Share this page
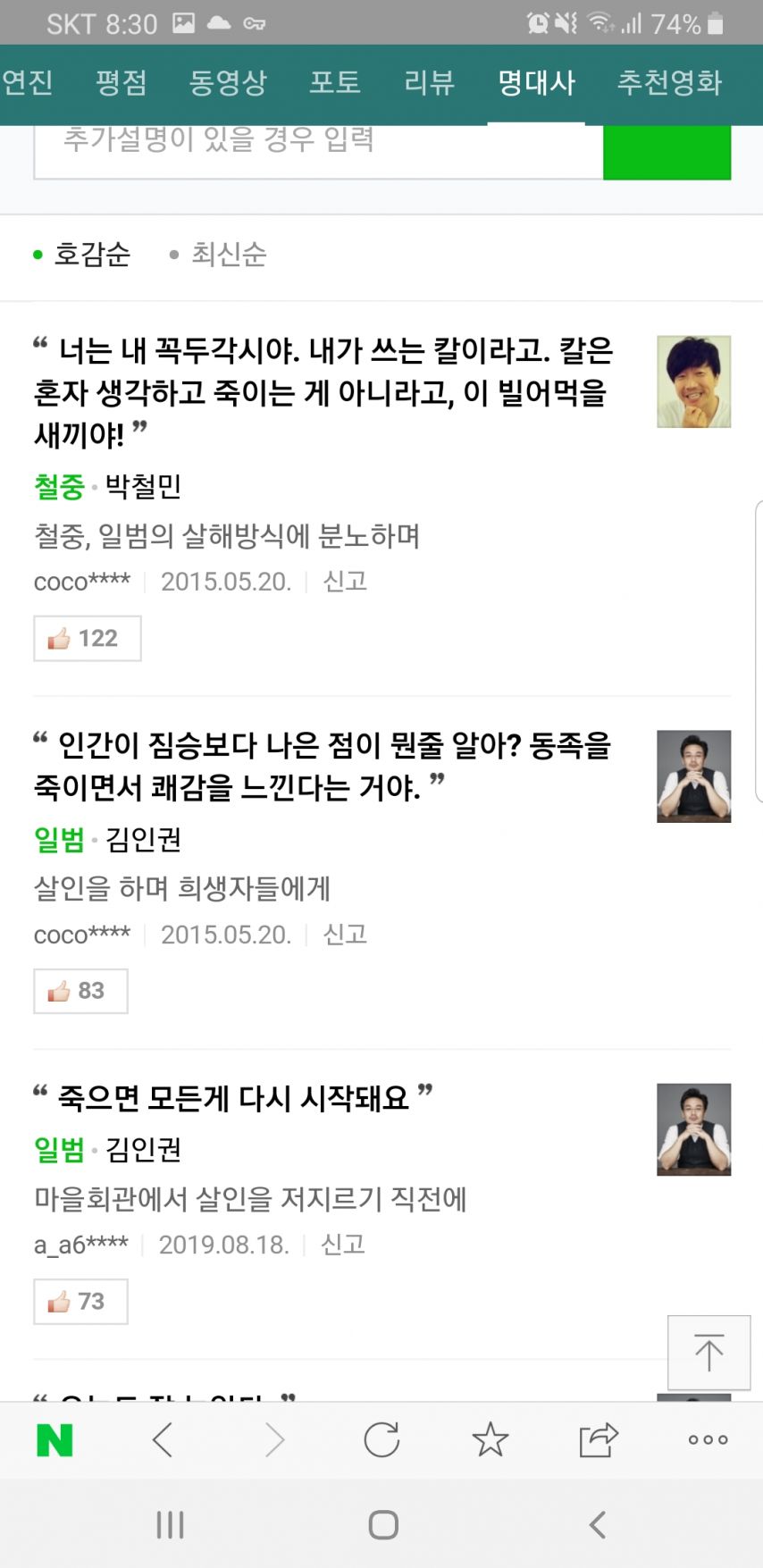Screen dimensions: 763x1568 tap(598, 1440)
